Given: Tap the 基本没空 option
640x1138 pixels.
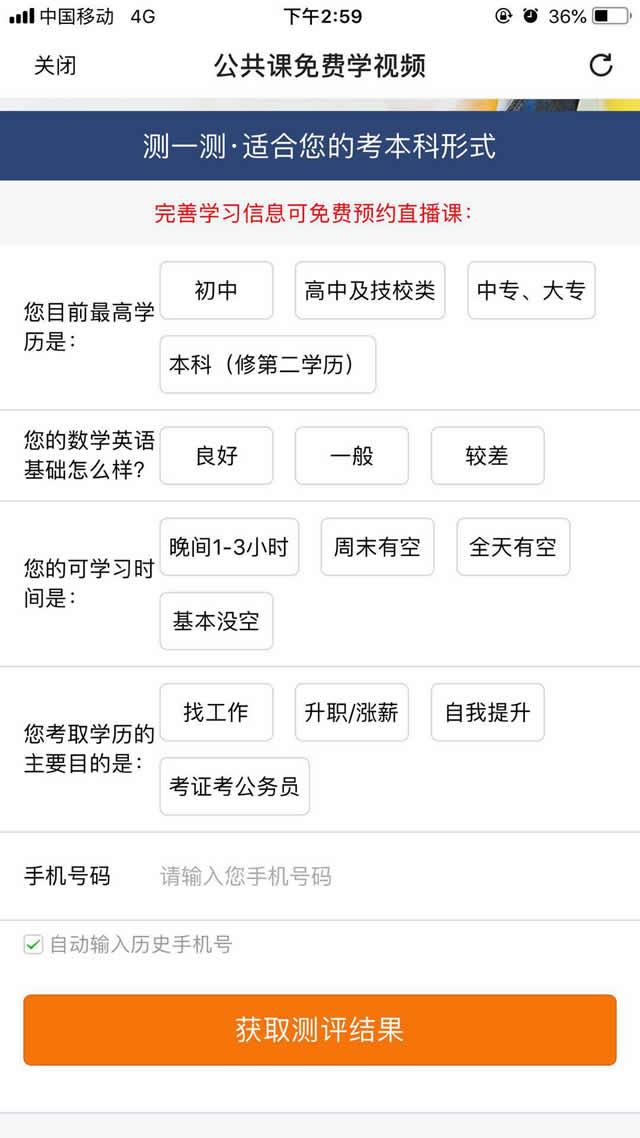Looking at the screenshot, I should click(216, 621).
